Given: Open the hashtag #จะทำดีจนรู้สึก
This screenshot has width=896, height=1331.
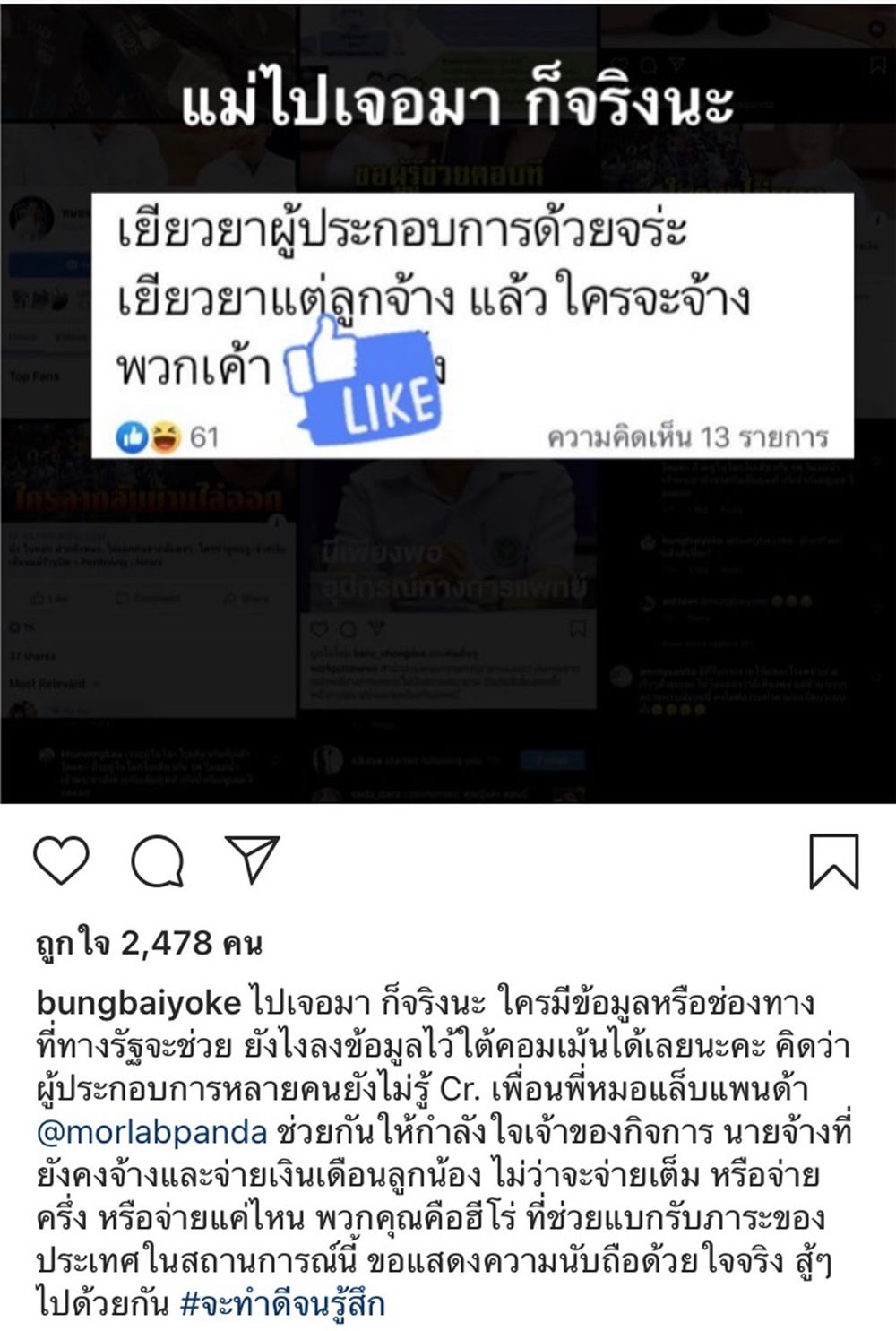Looking at the screenshot, I should click(281, 1303).
